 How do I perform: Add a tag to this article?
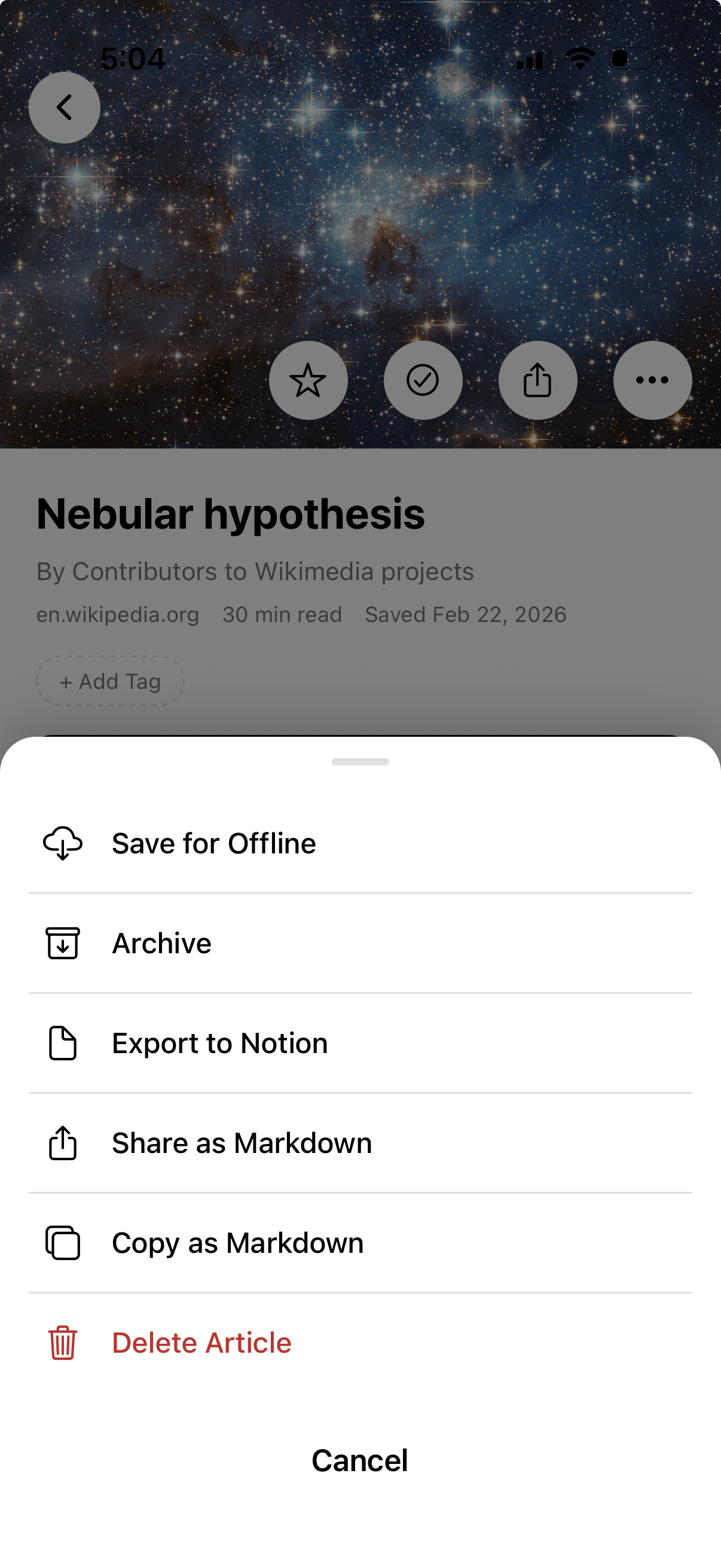(x=110, y=681)
